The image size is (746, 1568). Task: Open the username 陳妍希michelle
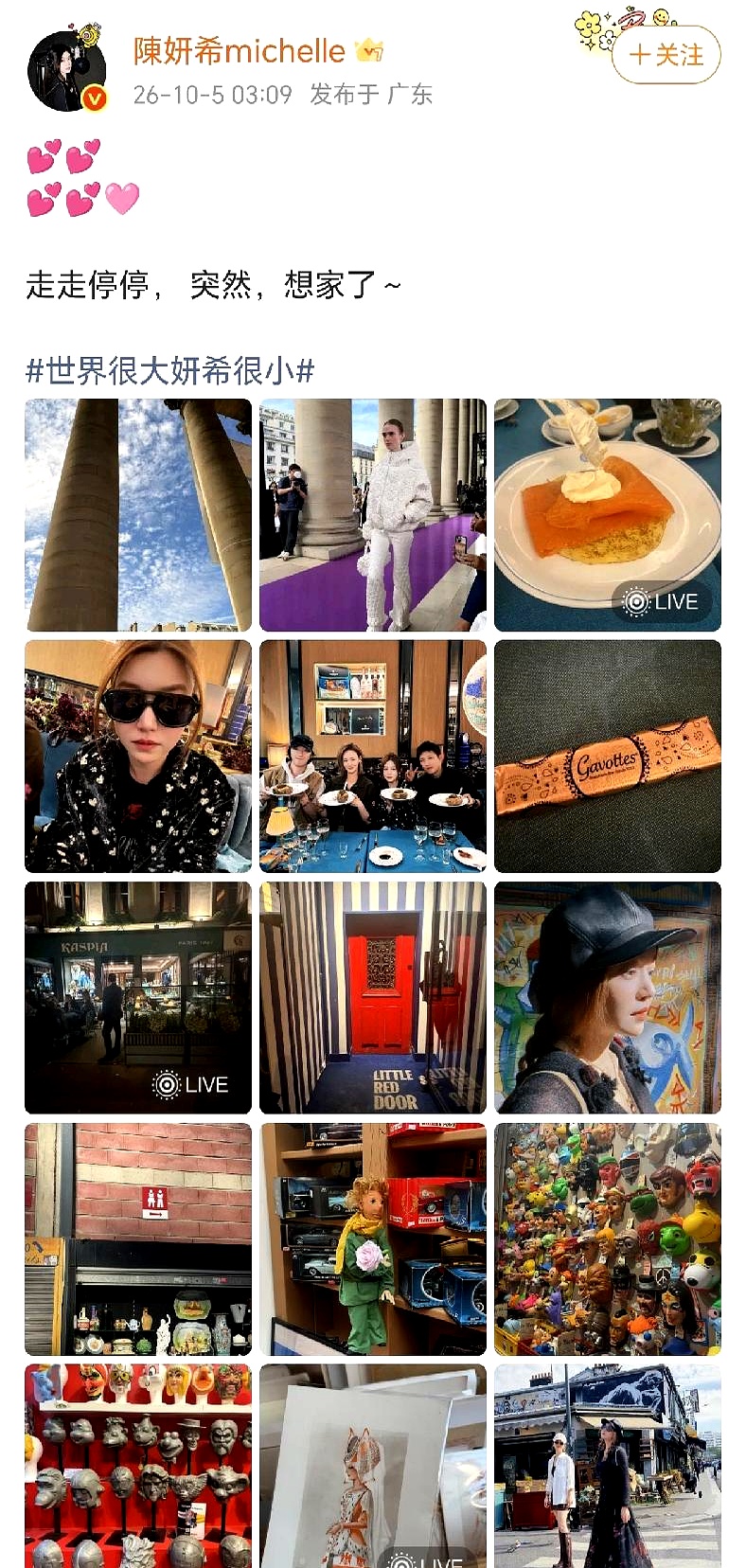point(239,51)
